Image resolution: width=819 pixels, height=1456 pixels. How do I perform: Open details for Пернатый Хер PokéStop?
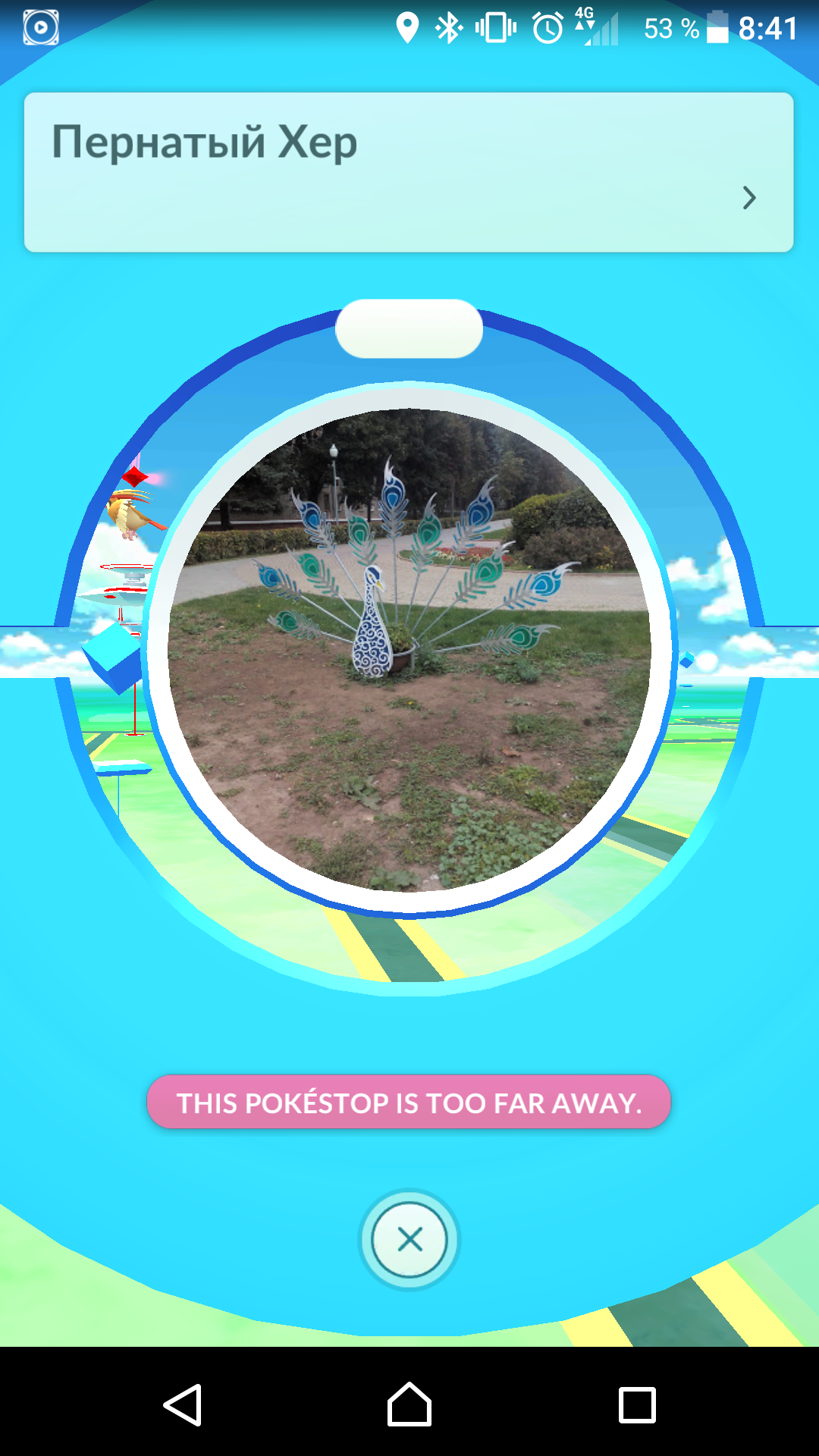748,198
